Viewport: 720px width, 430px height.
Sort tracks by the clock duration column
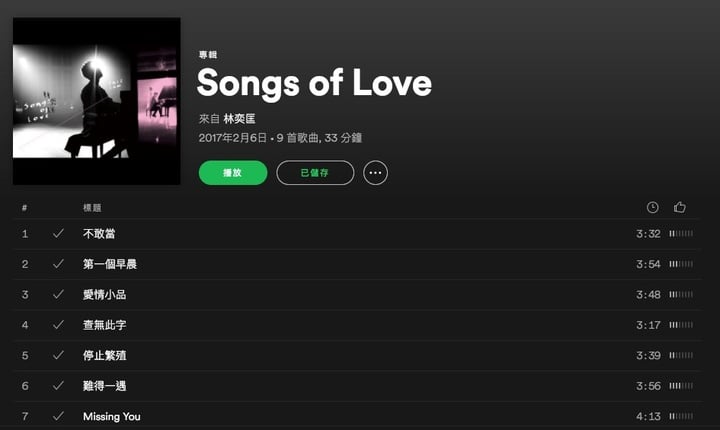653,207
